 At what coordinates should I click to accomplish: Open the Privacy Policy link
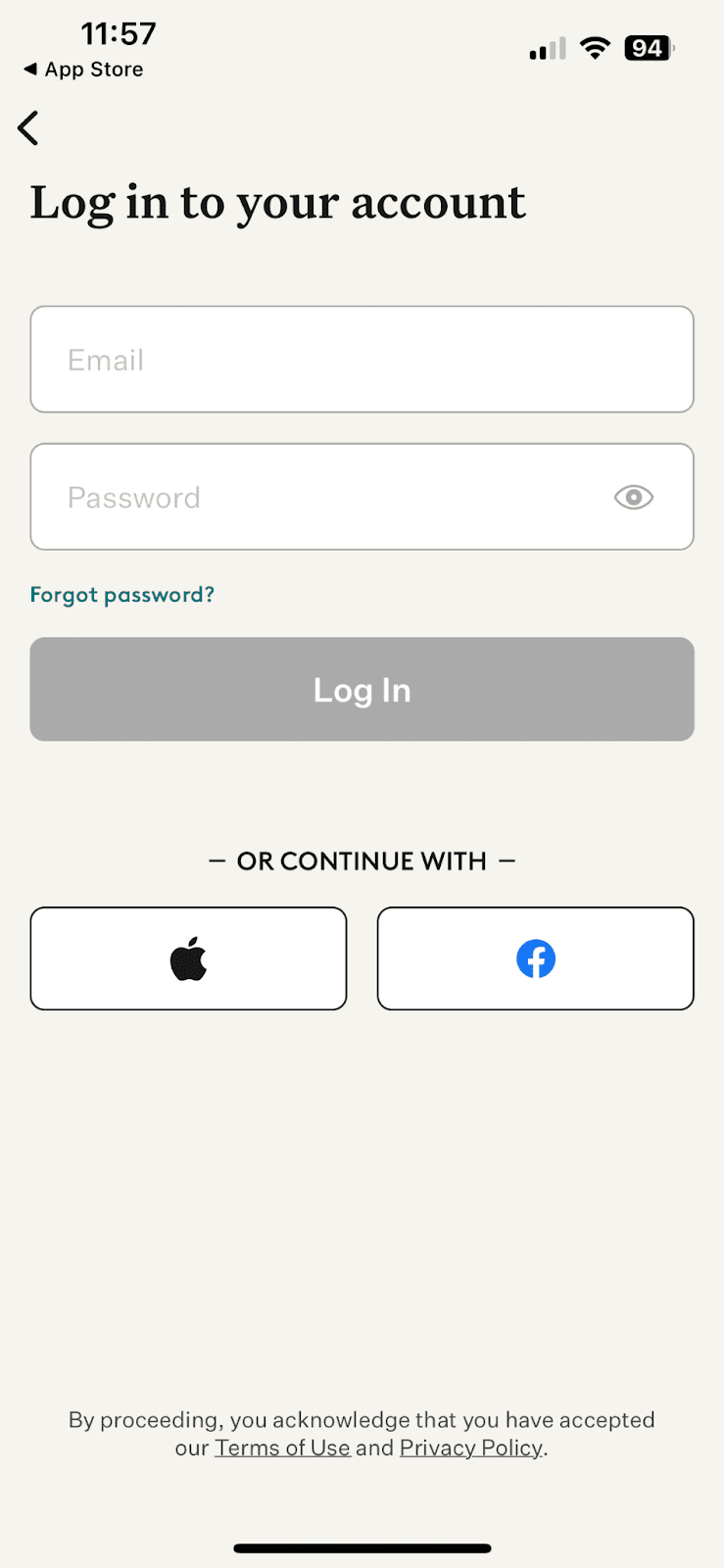(x=471, y=1448)
